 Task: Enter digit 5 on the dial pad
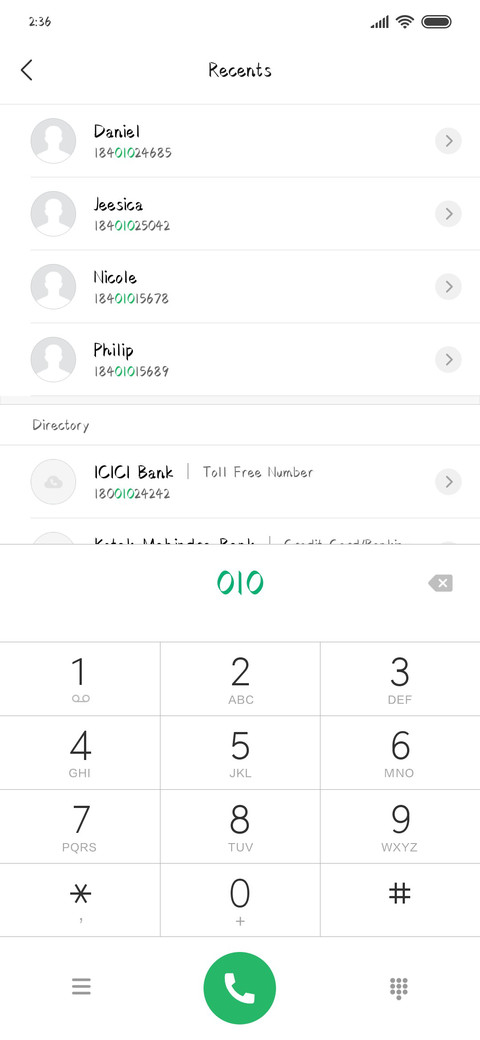click(x=240, y=753)
